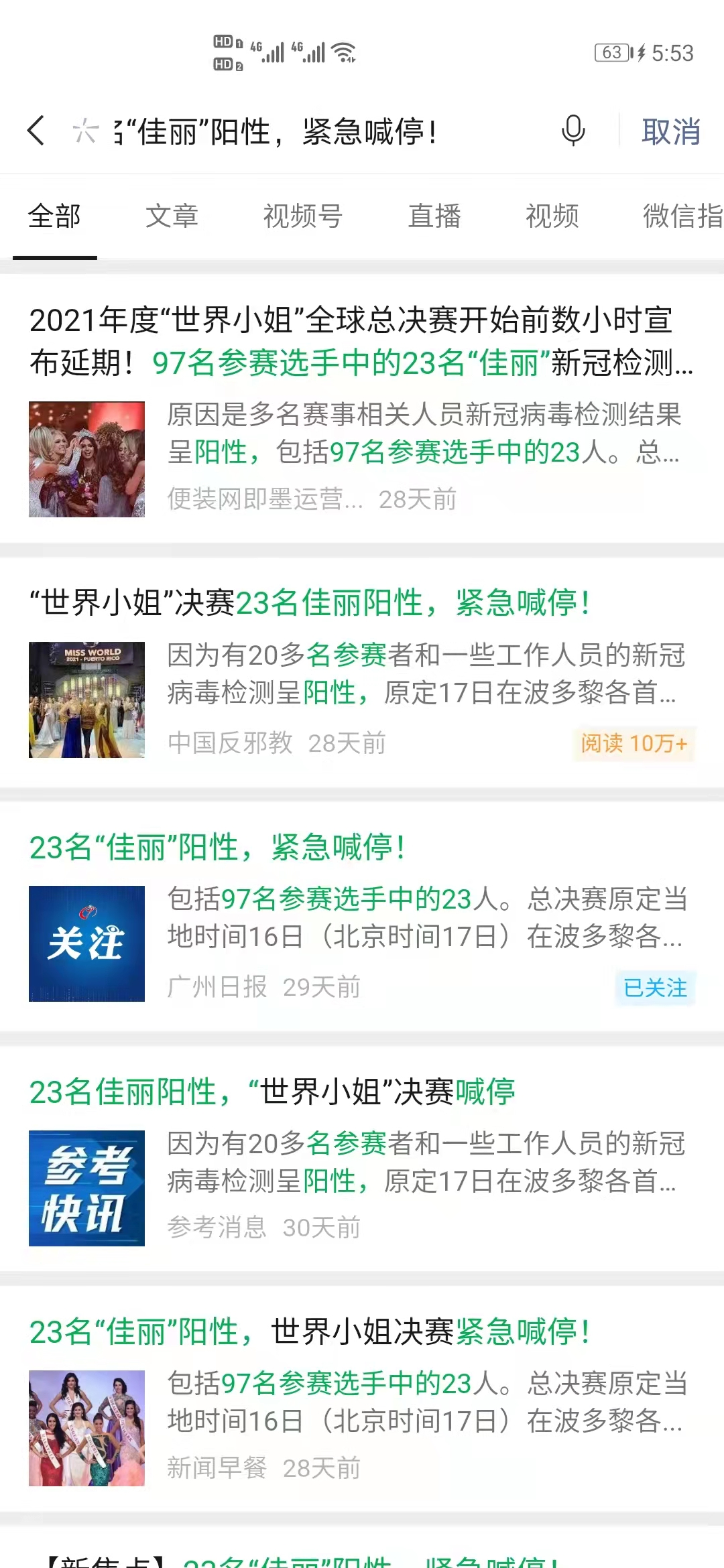The height and width of the screenshot is (1568, 724).
Task: Switch to the 视频 tab
Action: pos(552,216)
